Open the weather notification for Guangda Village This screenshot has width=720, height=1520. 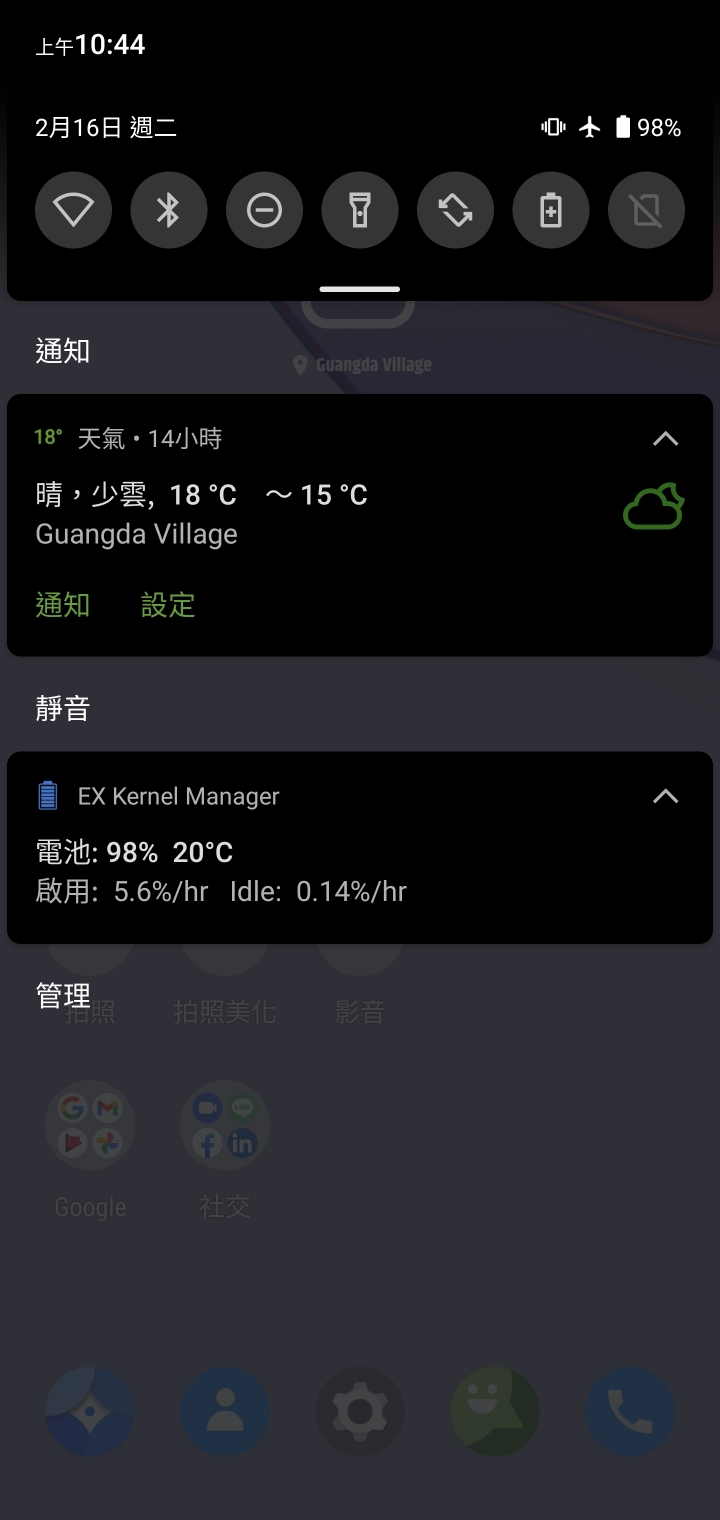360,525
